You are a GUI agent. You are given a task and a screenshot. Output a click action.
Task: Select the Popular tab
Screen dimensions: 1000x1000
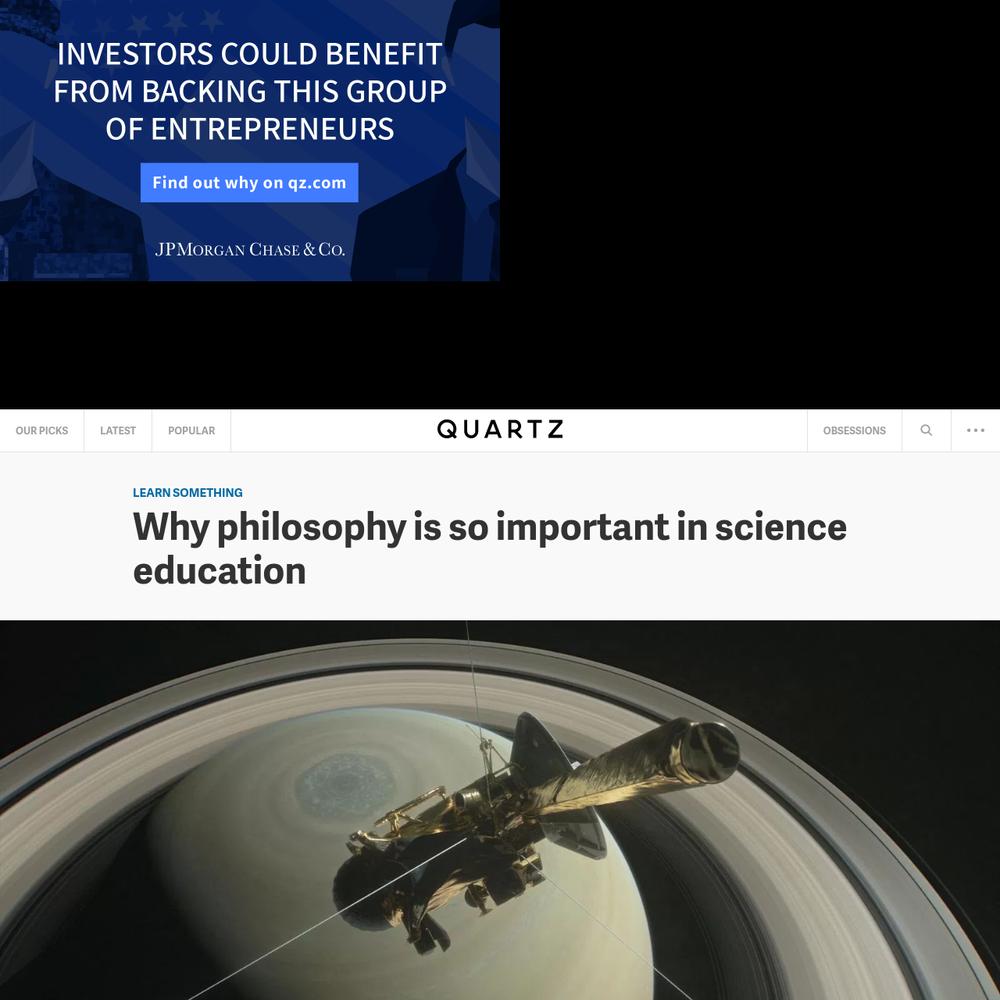point(191,431)
